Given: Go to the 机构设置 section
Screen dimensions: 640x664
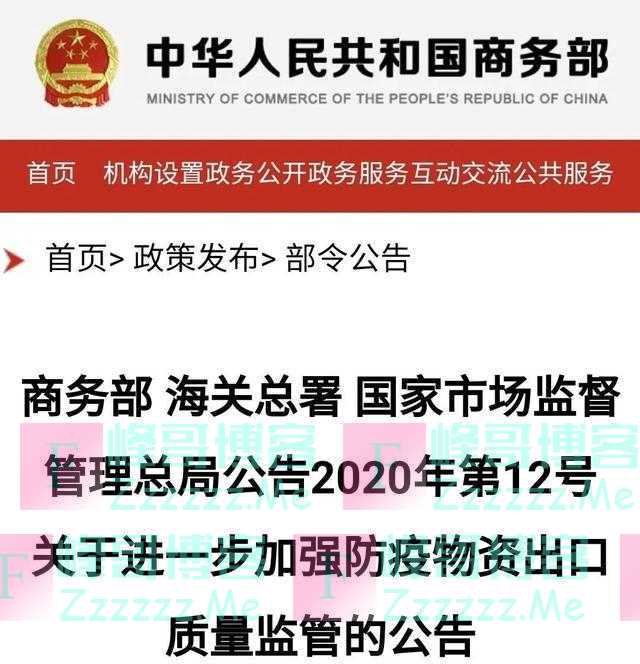Looking at the screenshot, I should pos(153,175).
